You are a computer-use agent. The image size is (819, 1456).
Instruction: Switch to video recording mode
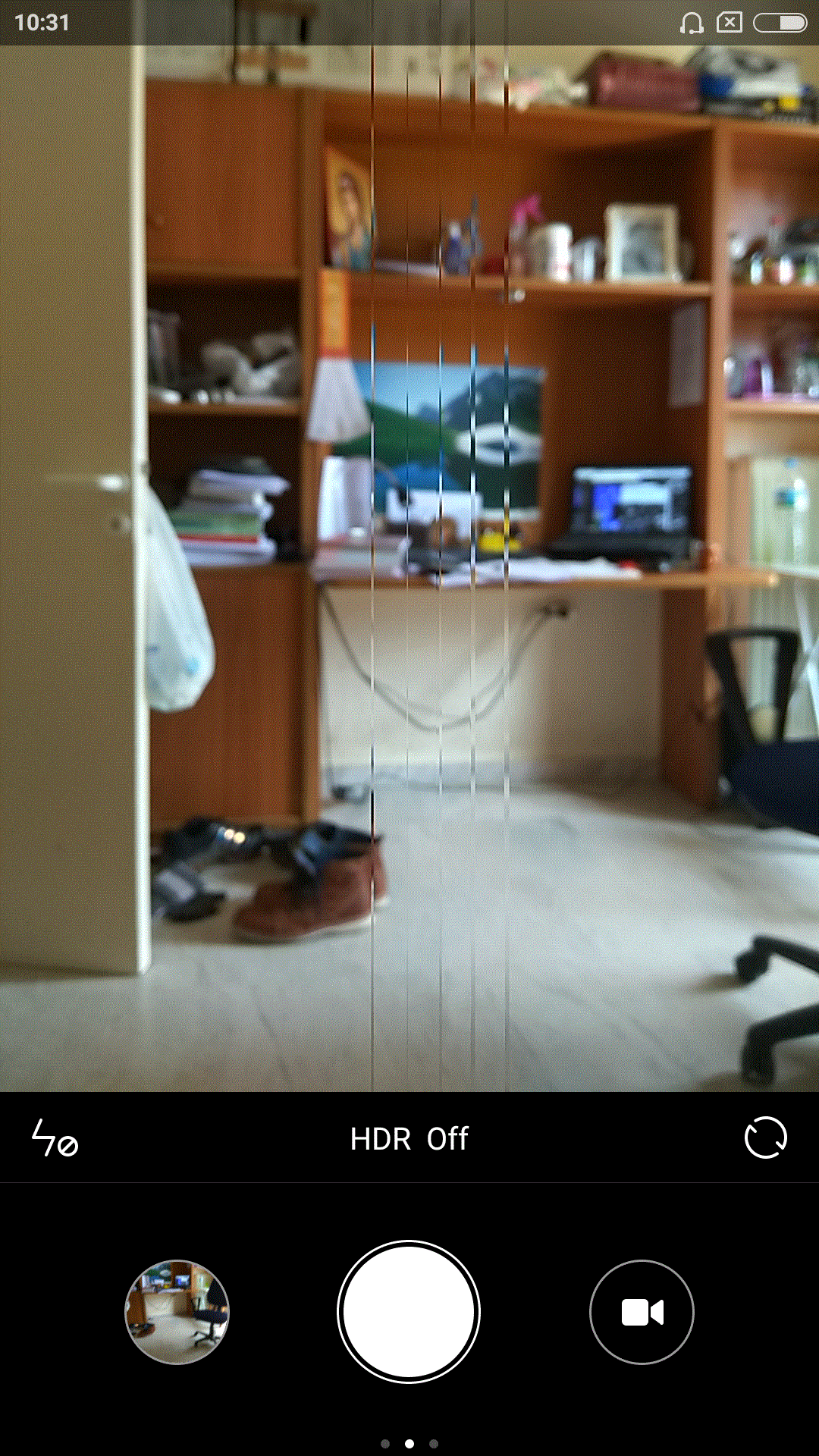coord(642,1312)
